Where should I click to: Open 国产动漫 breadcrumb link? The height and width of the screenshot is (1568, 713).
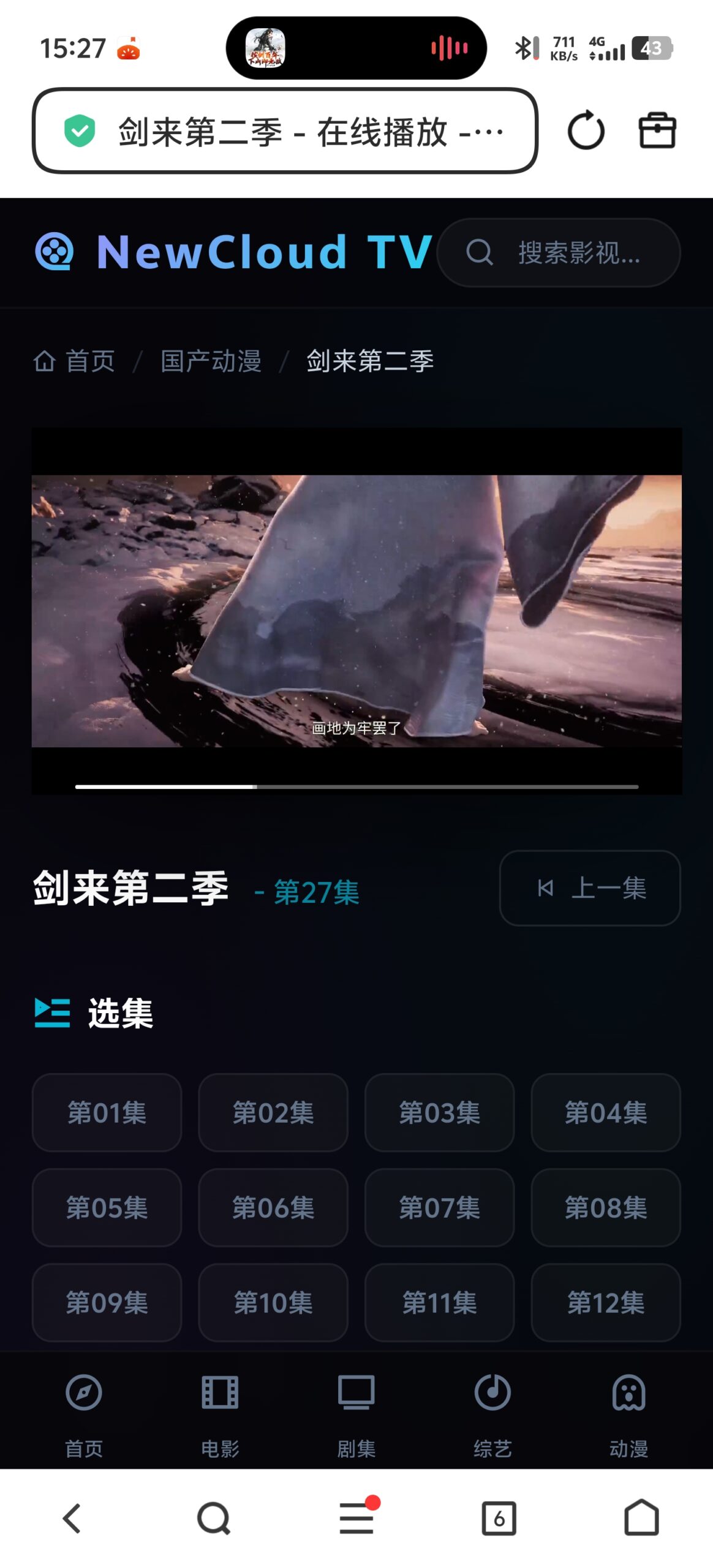(211, 361)
